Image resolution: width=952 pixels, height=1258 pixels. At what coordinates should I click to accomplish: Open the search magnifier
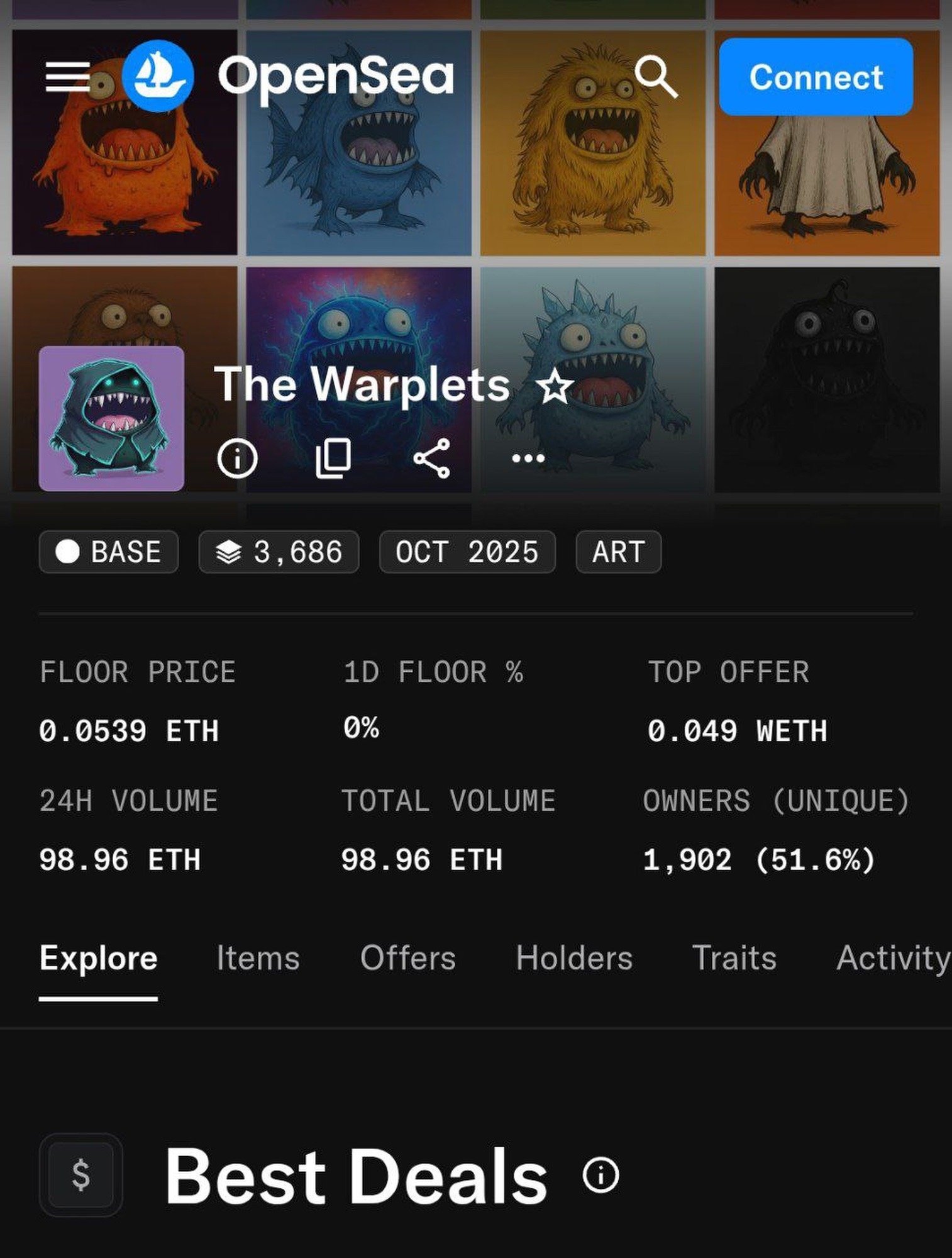656,77
